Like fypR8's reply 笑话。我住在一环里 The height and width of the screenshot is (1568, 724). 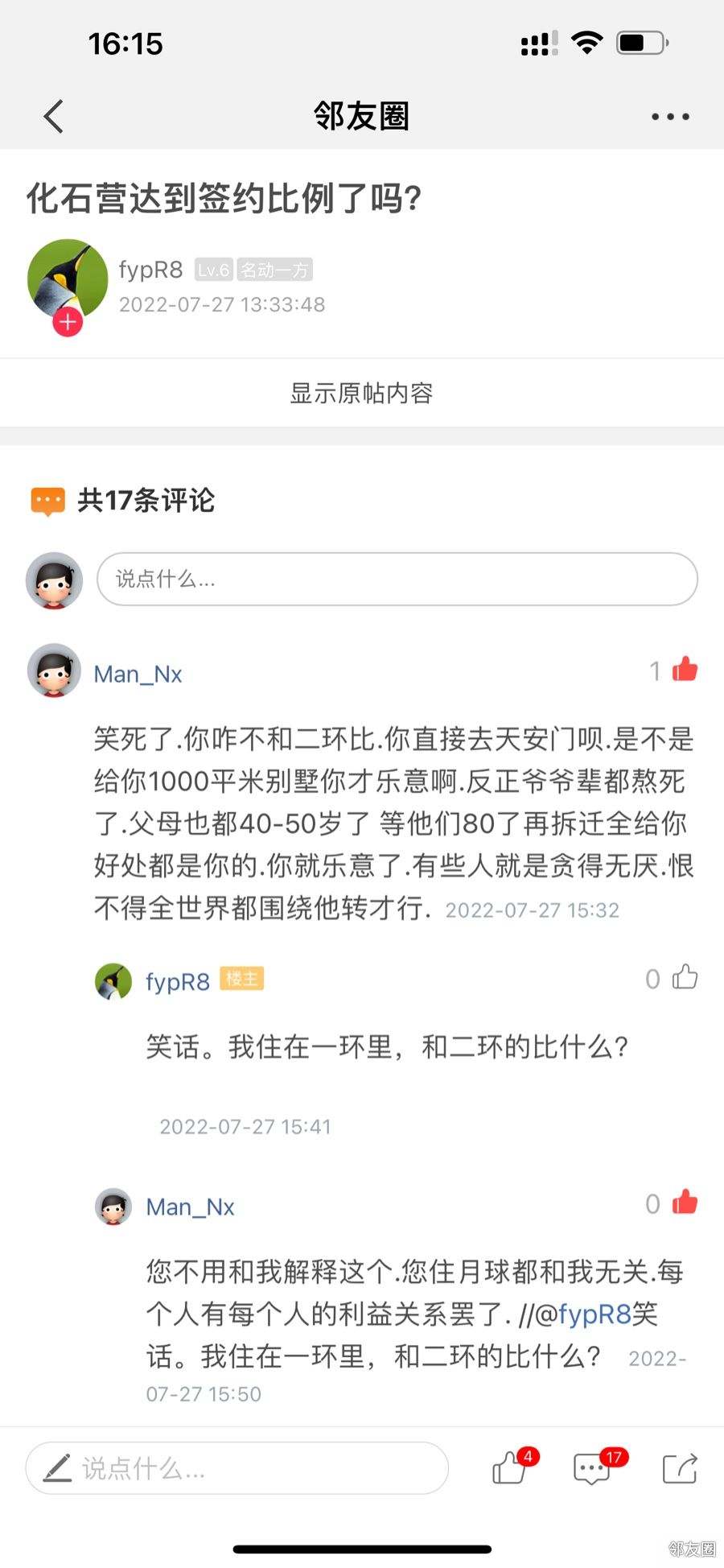coord(685,977)
